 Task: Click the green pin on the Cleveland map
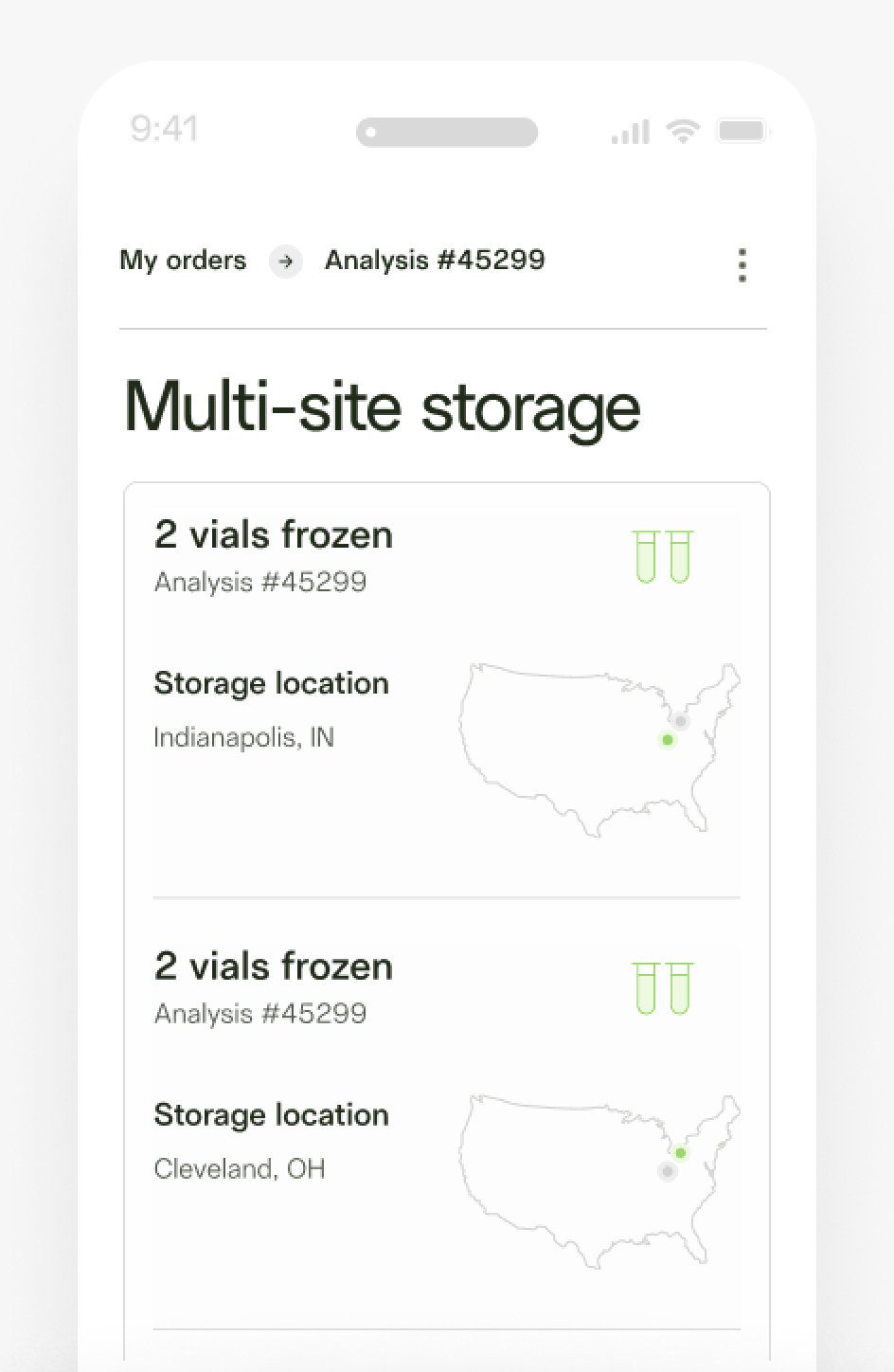[680, 1153]
